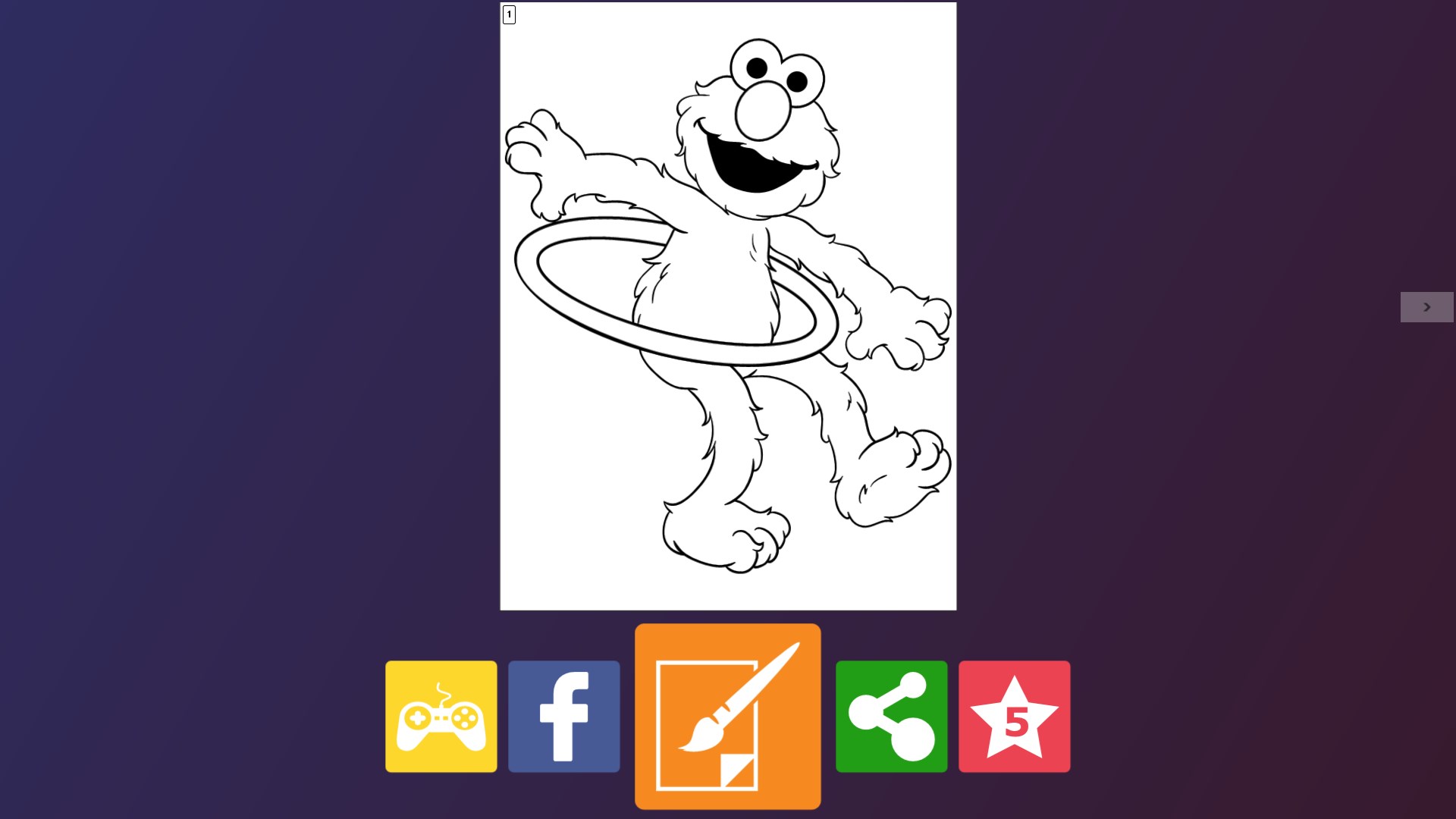Open coloring page number 1 with Elmo
This screenshot has height=819, width=1456.
point(728,306)
